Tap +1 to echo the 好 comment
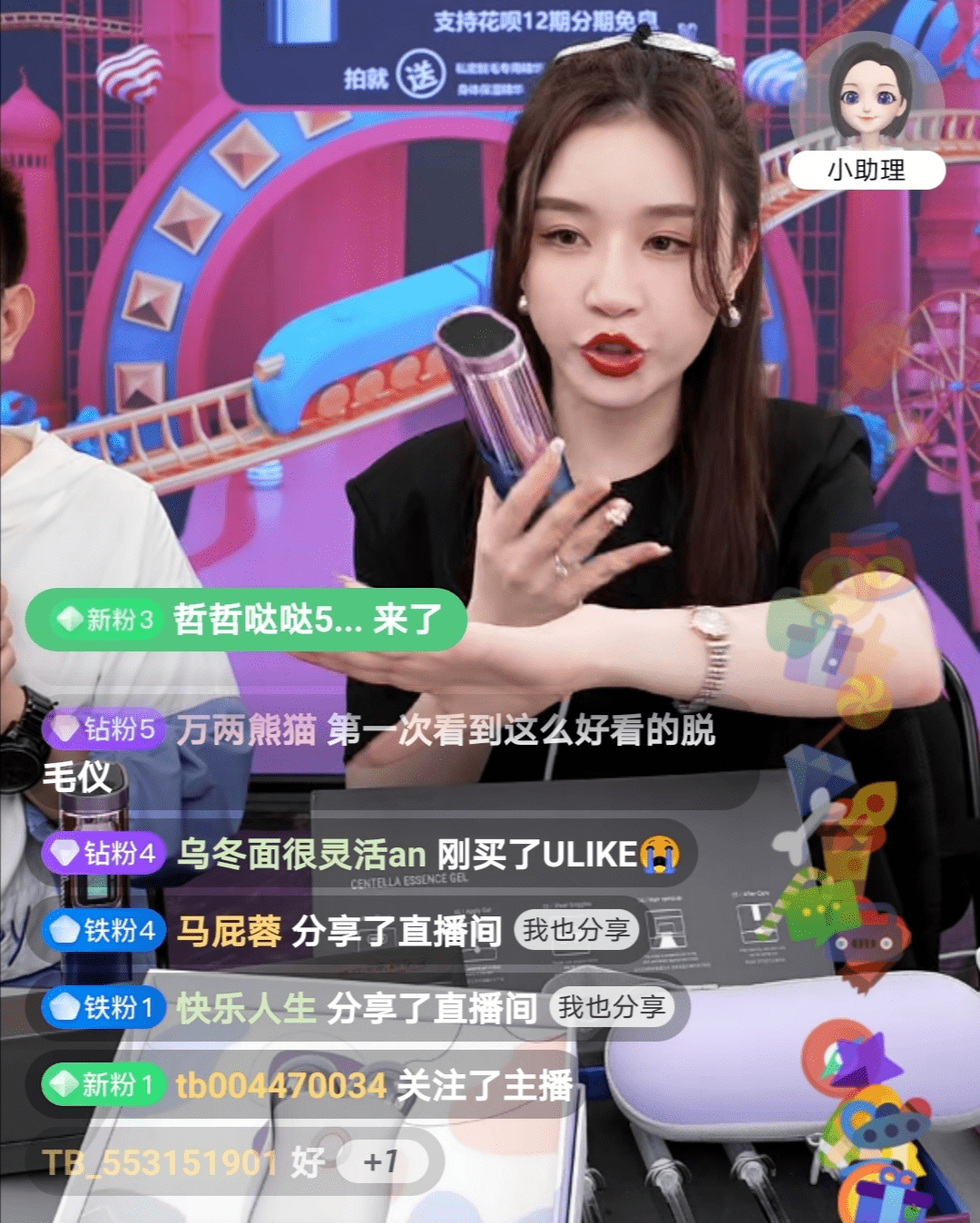Viewport: 980px width, 1223px height. (380, 1161)
